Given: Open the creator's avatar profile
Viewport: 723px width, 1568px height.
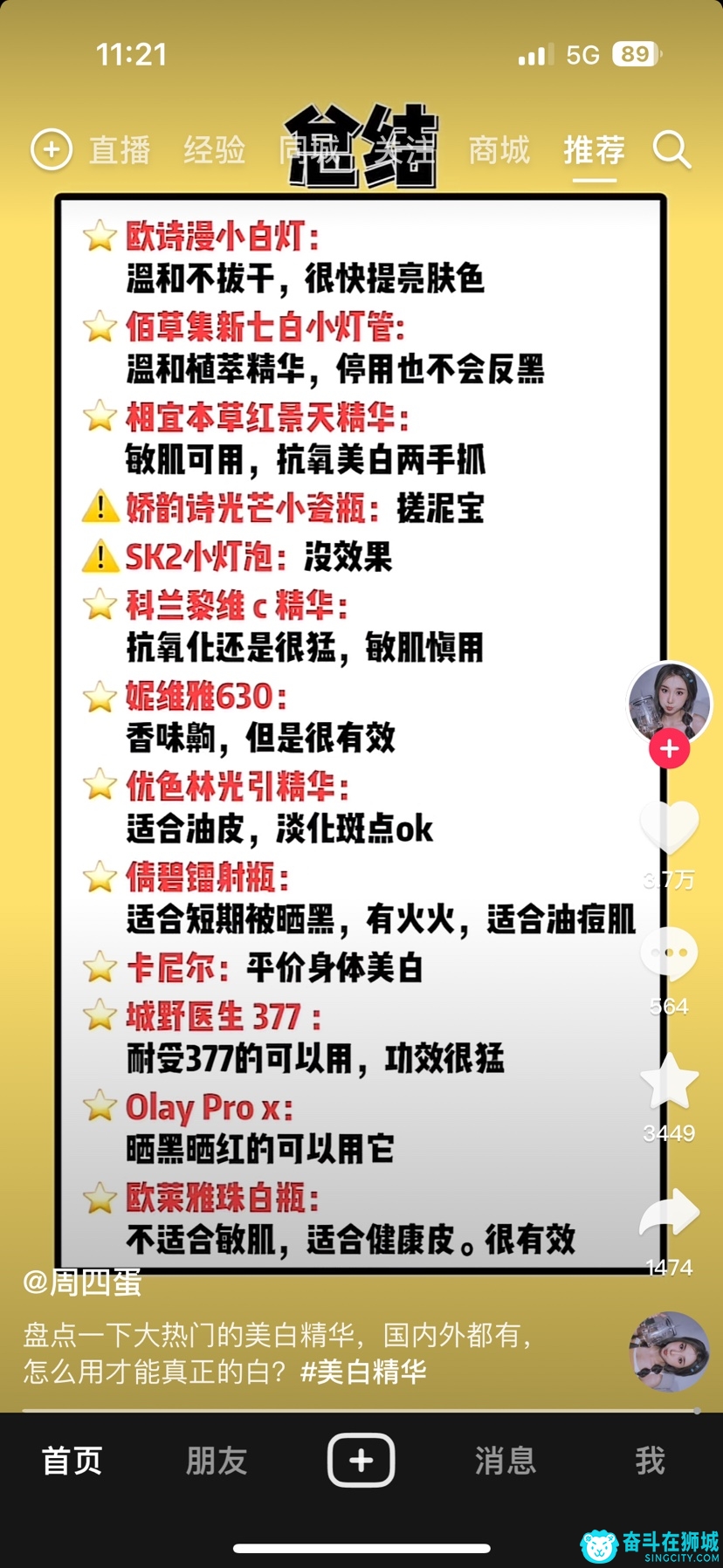Looking at the screenshot, I should pyautogui.click(x=669, y=703).
